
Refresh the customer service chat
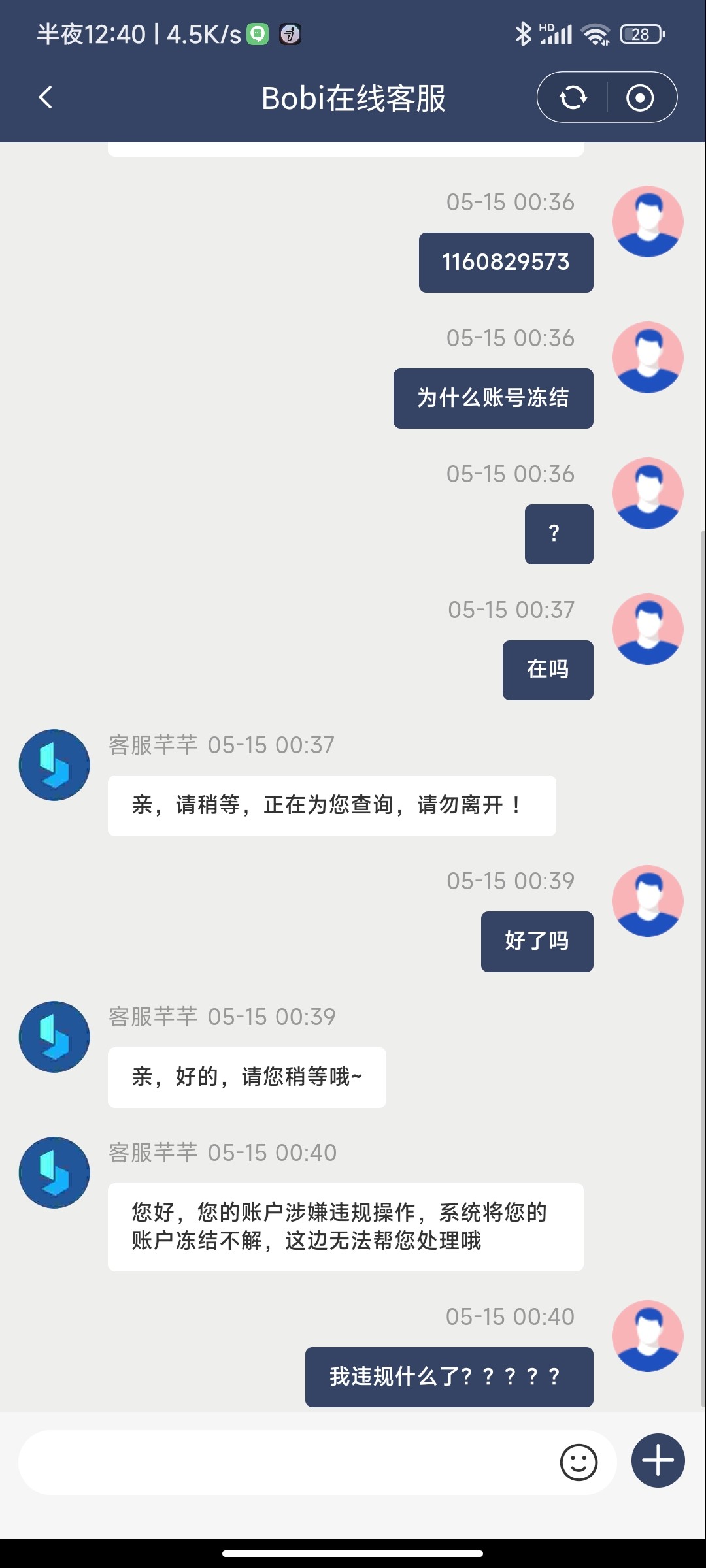(x=573, y=98)
